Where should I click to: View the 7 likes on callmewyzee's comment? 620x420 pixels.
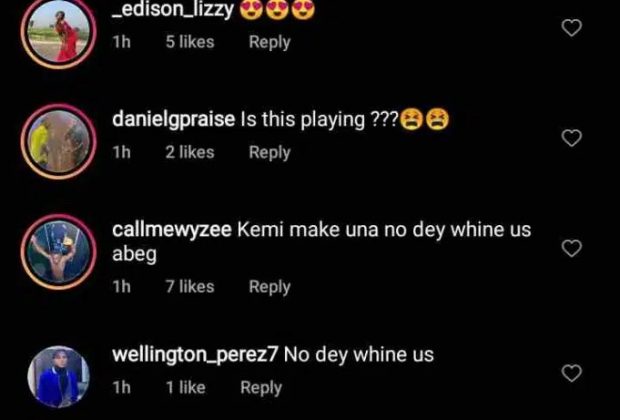[x=190, y=286]
